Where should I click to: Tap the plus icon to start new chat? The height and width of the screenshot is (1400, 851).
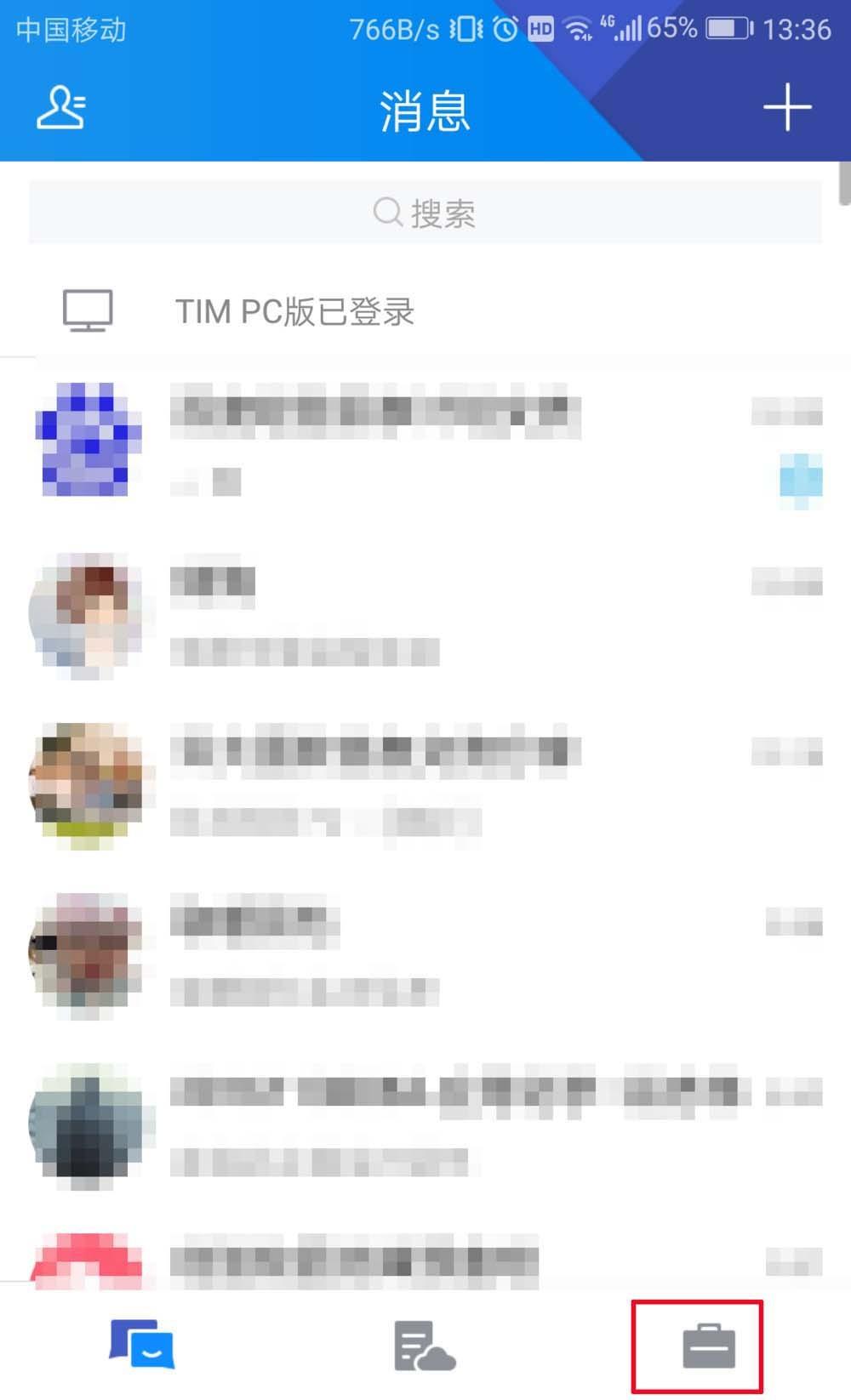[x=788, y=108]
